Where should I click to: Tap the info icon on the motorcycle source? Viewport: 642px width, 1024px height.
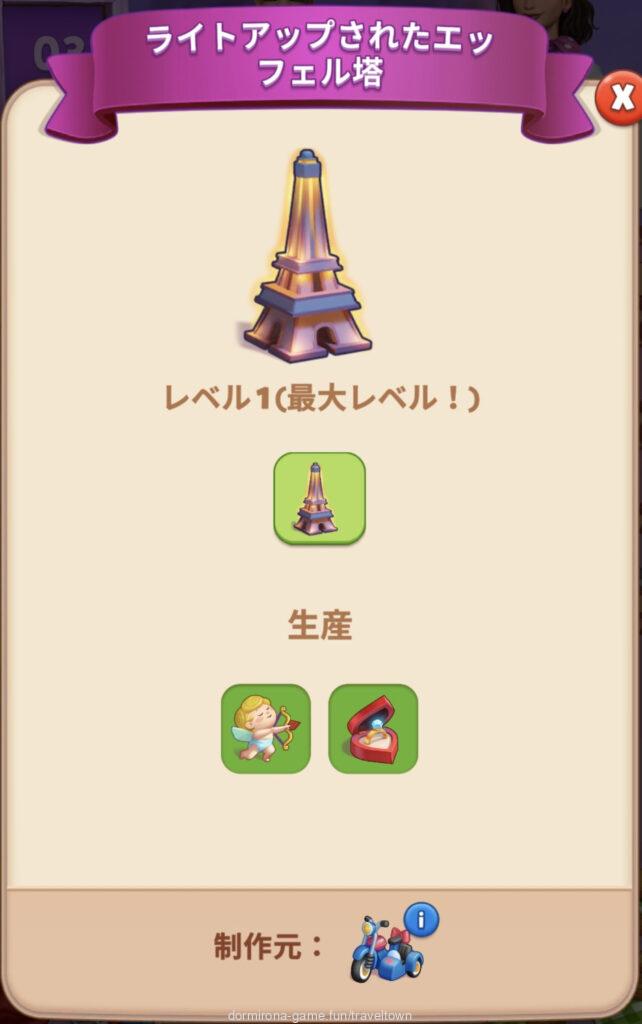(x=421, y=918)
